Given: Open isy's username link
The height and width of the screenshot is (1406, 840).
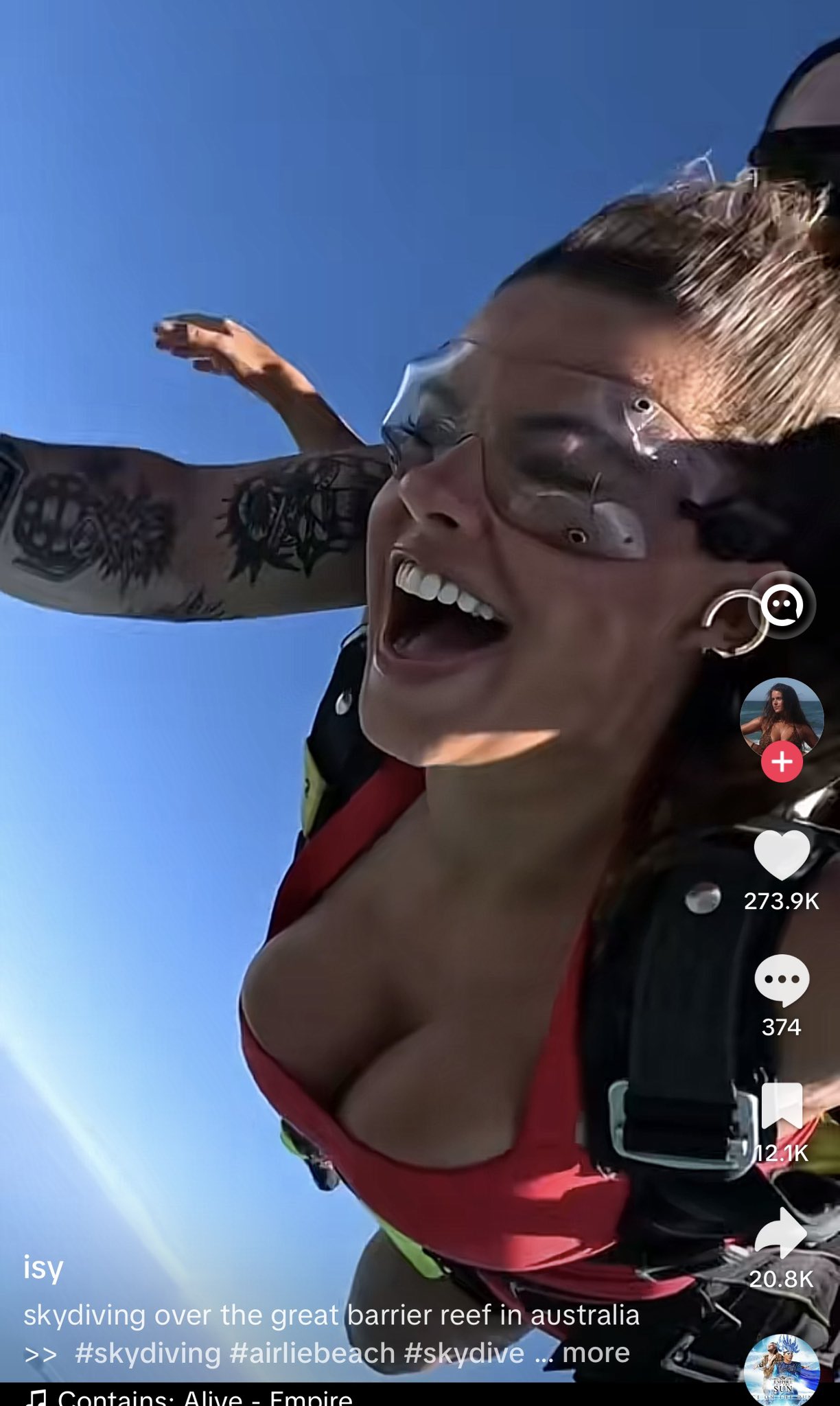Looking at the screenshot, I should pyautogui.click(x=43, y=1267).
